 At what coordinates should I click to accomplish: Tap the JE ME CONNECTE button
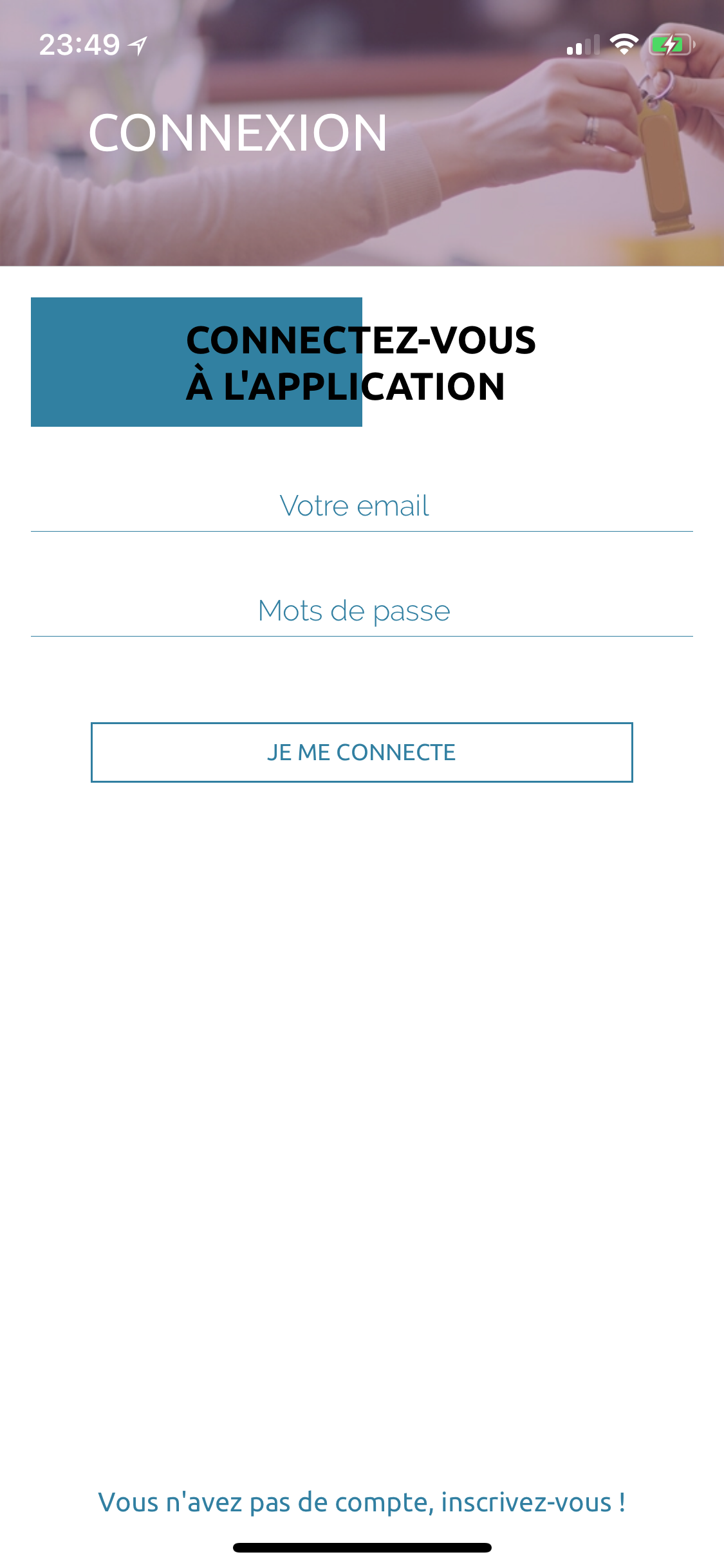point(362,752)
